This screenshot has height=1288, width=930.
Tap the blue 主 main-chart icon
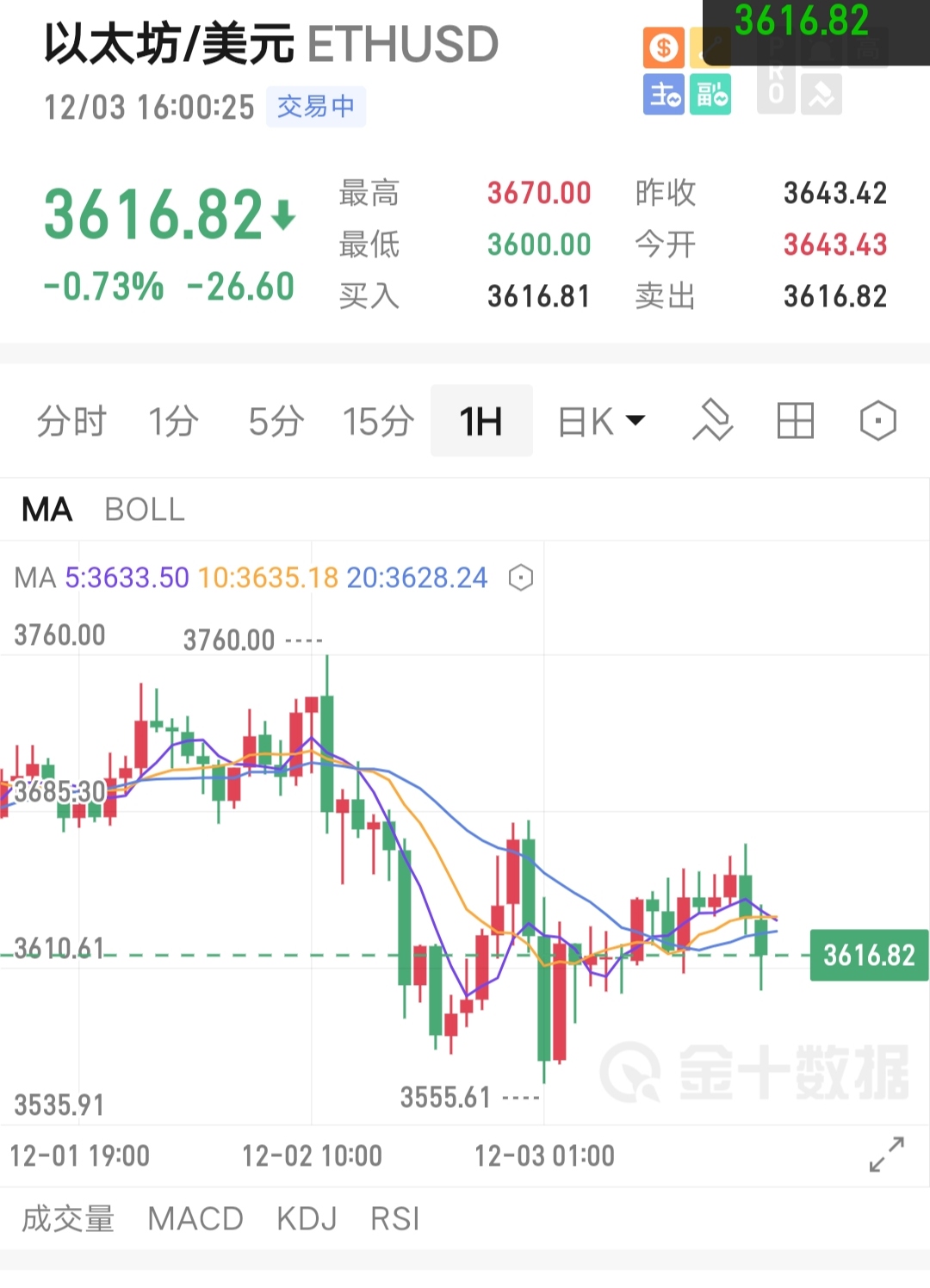tap(663, 95)
